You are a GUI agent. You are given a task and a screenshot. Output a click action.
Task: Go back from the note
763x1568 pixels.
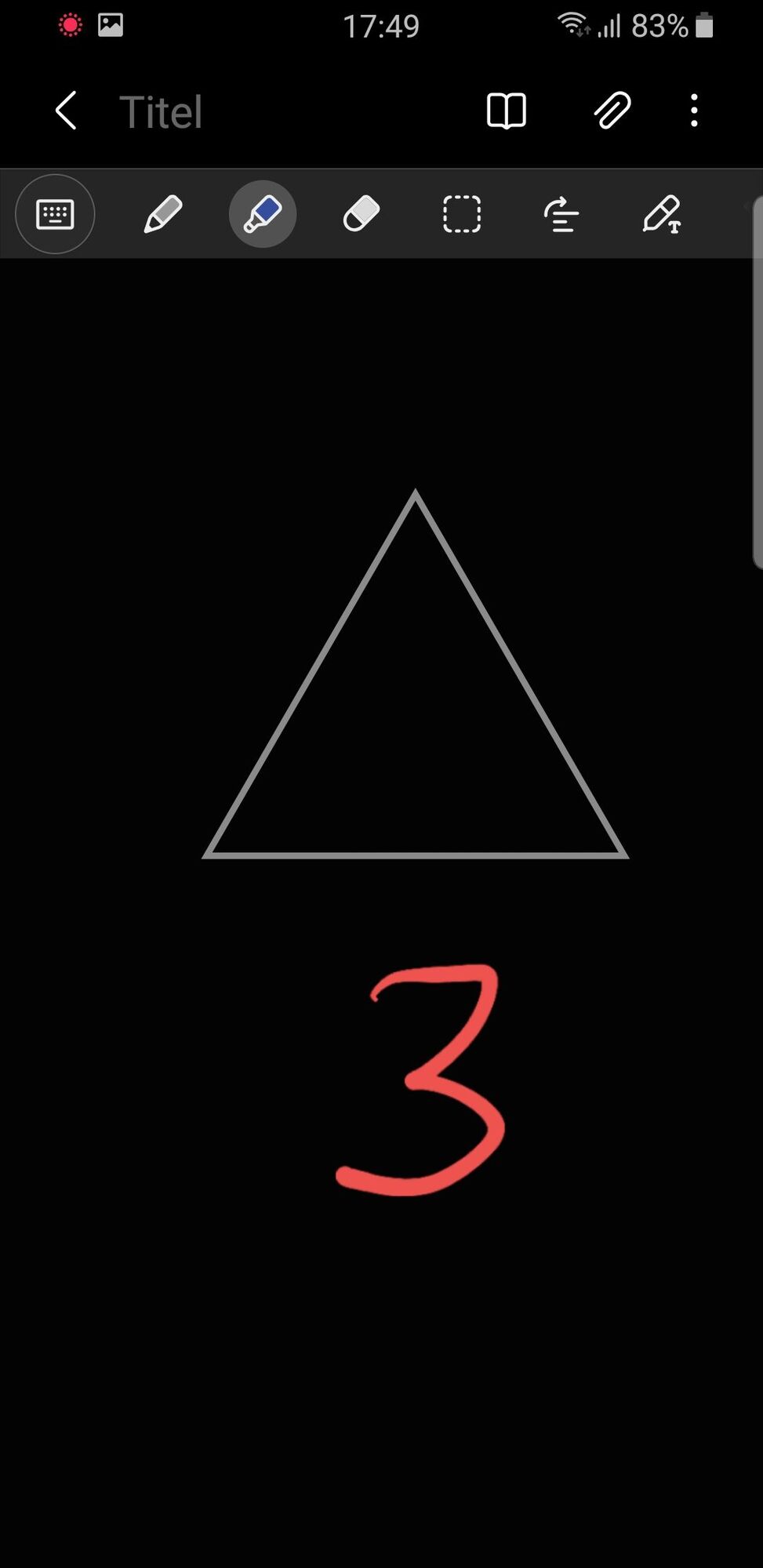pyautogui.click(x=67, y=111)
